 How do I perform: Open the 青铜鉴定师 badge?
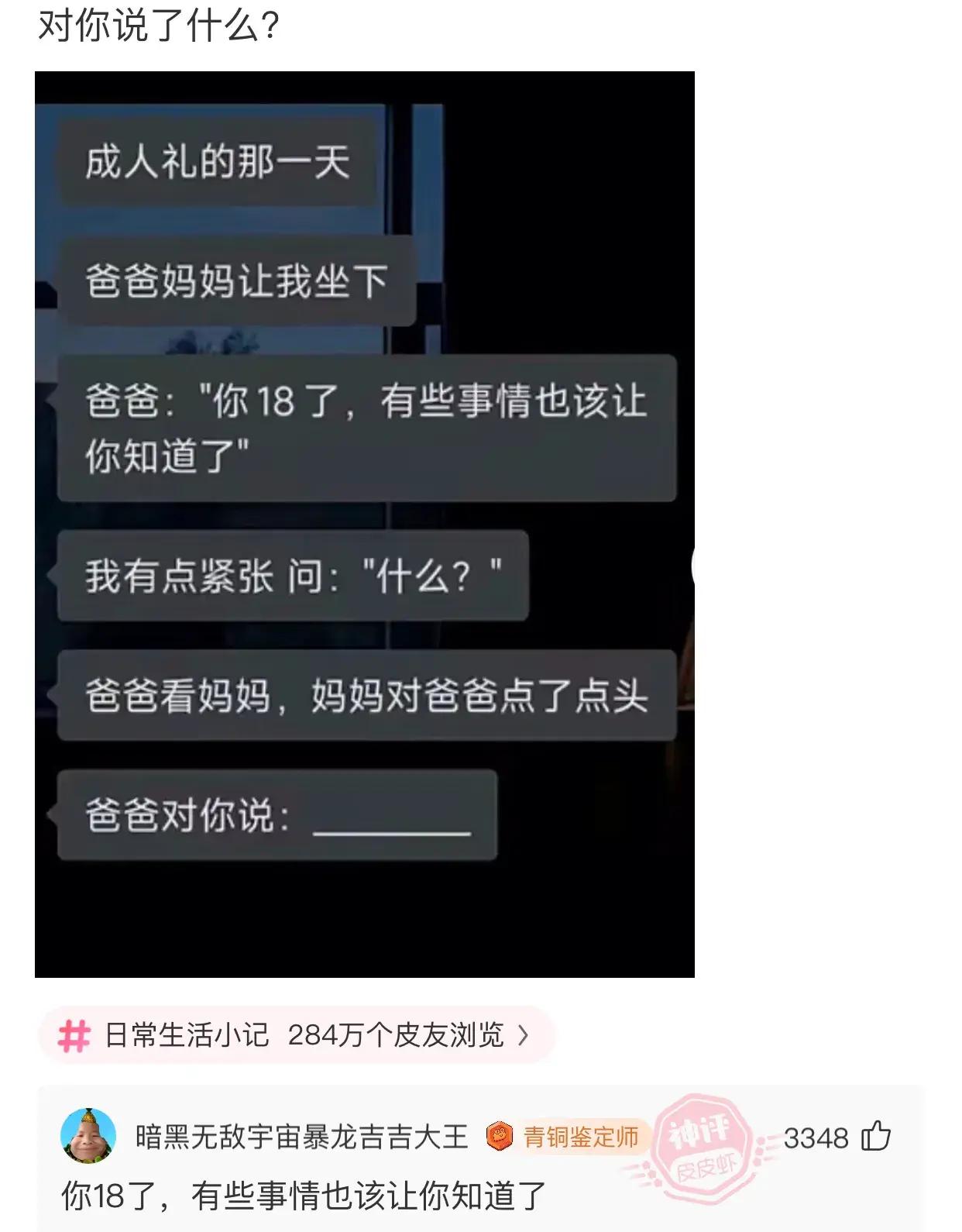pos(565,1137)
